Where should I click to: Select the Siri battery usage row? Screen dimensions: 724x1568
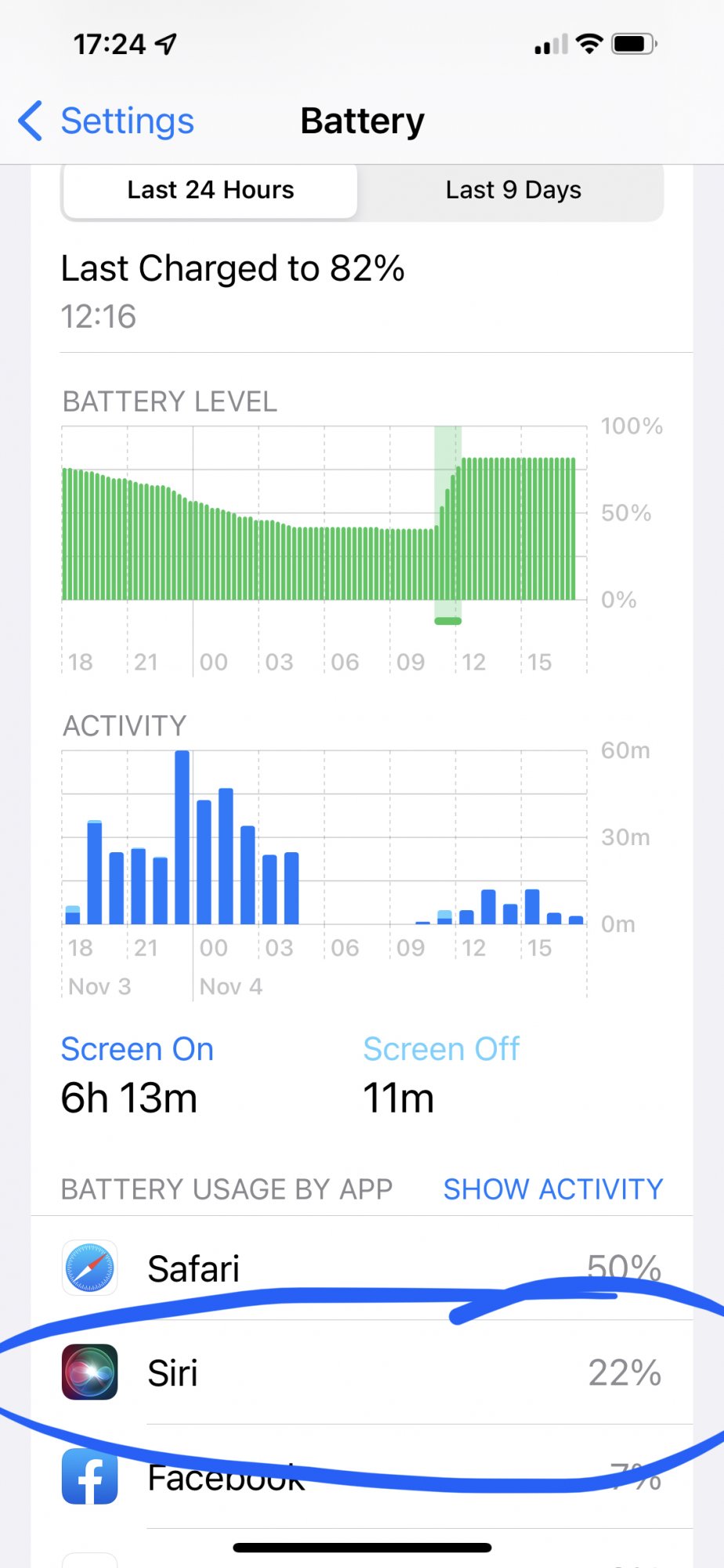tap(360, 1373)
